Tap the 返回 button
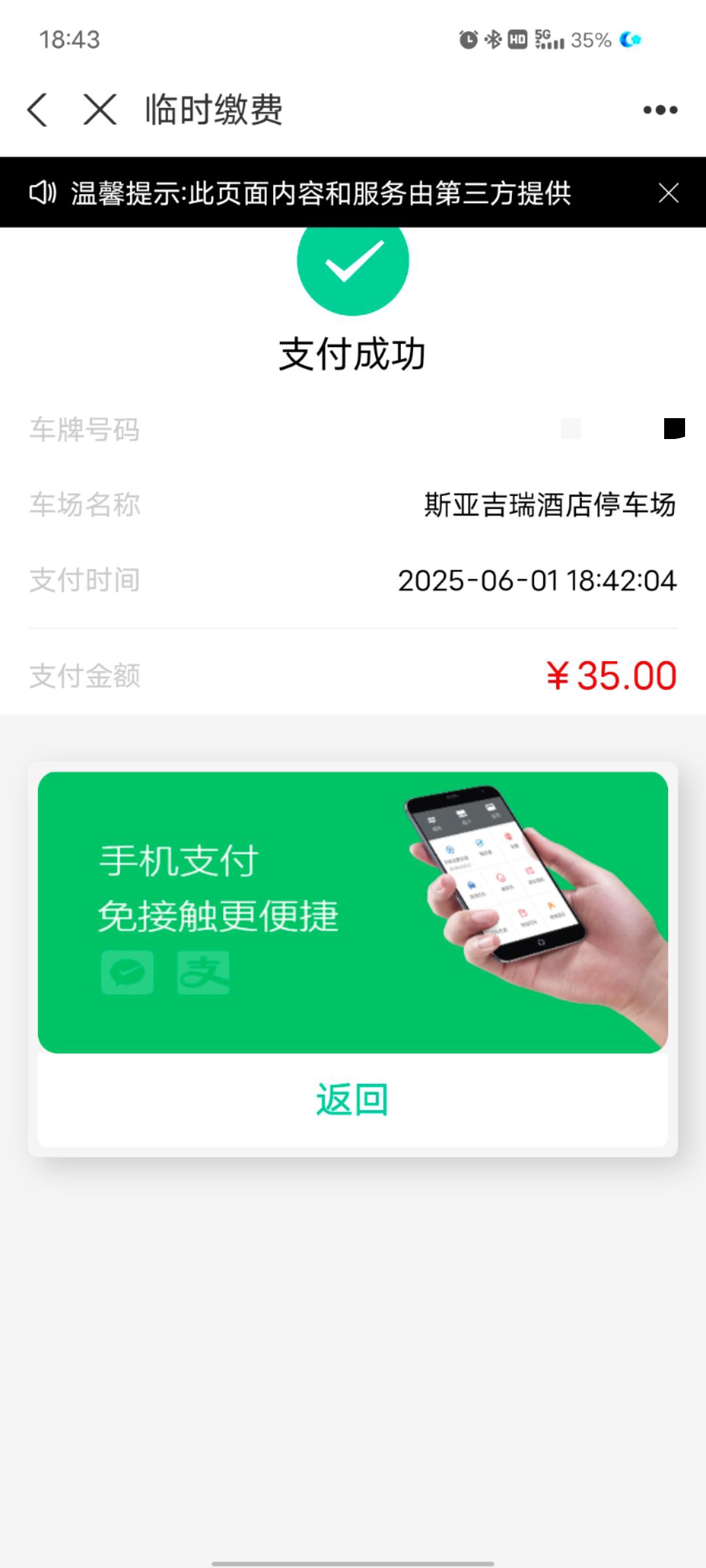This screenshot has height=1568, width=706. 352,1100
